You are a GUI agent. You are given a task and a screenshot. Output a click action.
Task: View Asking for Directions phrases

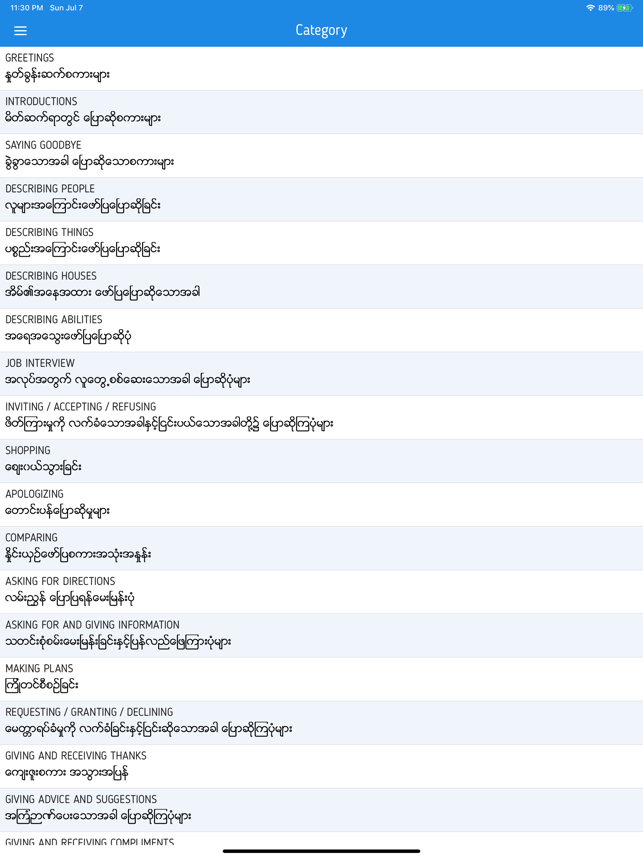(321, 590)
